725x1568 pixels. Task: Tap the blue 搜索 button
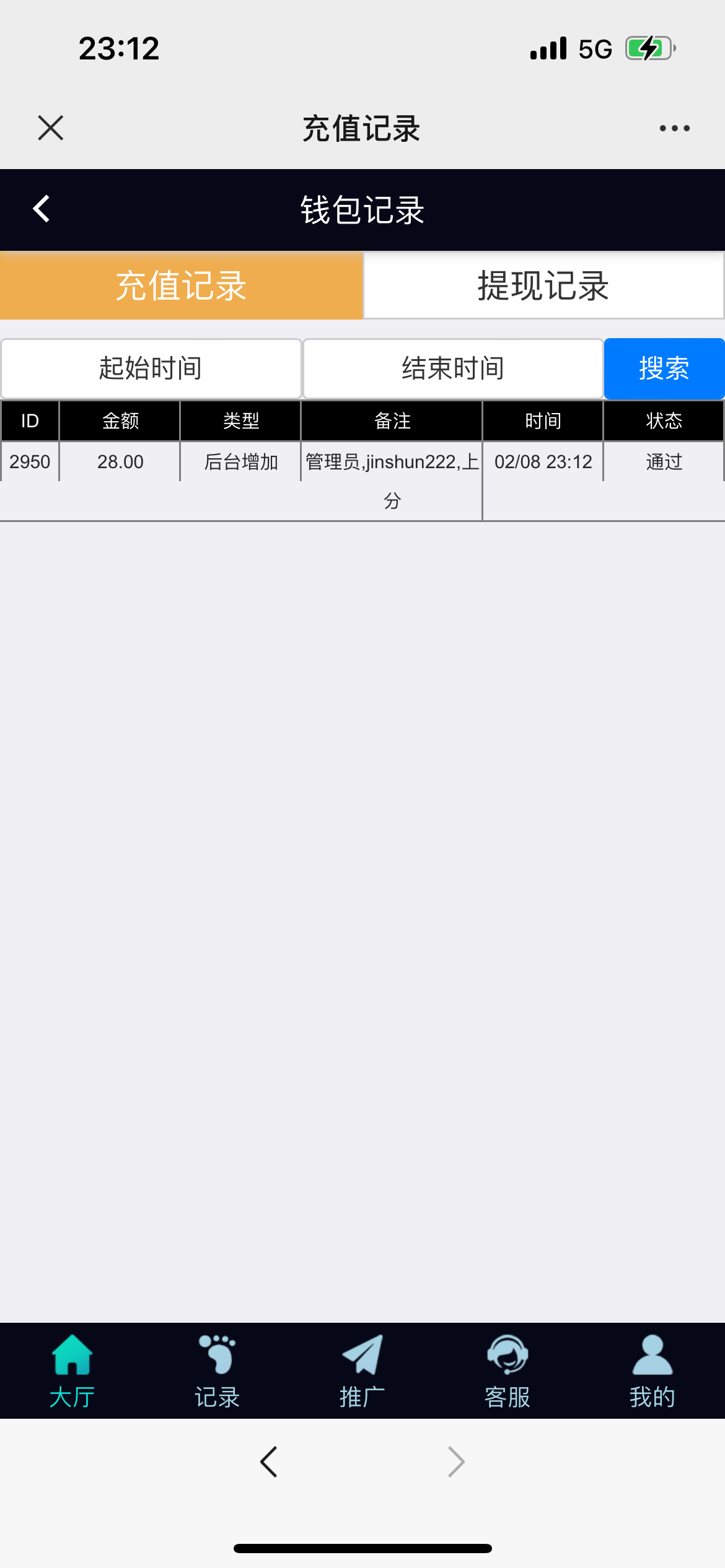(x=664, y=368)
